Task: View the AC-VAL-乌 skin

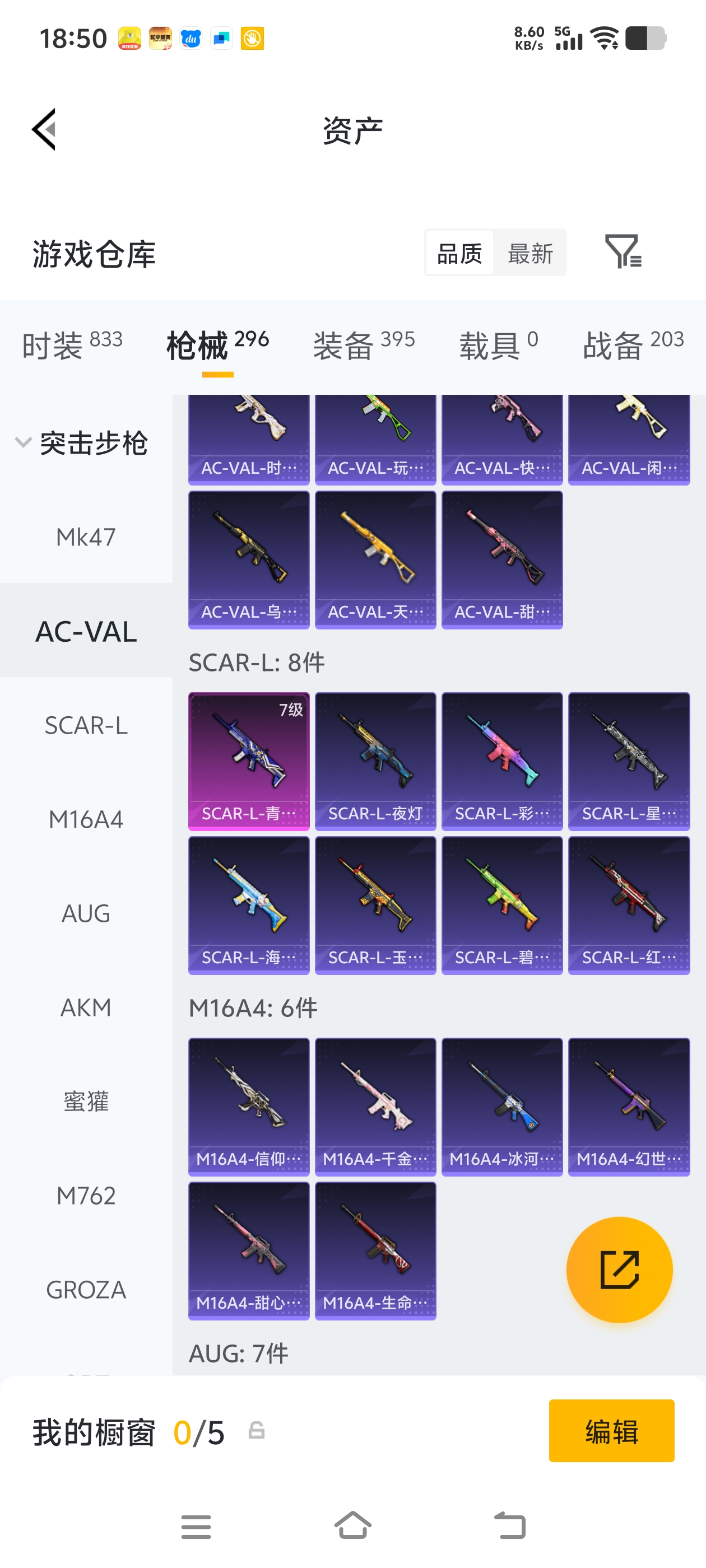Action: (x=249, y=559)
